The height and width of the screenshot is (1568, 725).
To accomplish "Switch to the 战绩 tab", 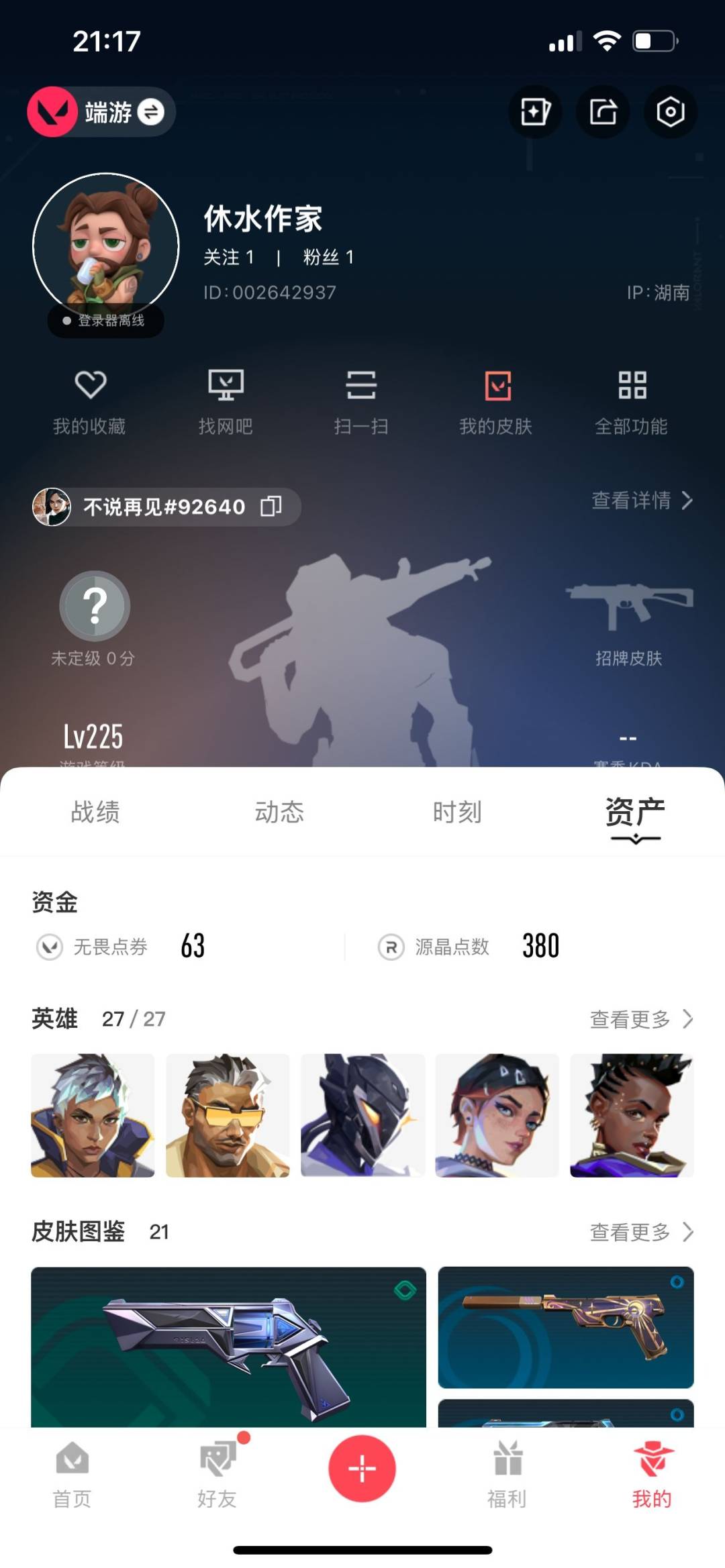I will coord(95,812).
